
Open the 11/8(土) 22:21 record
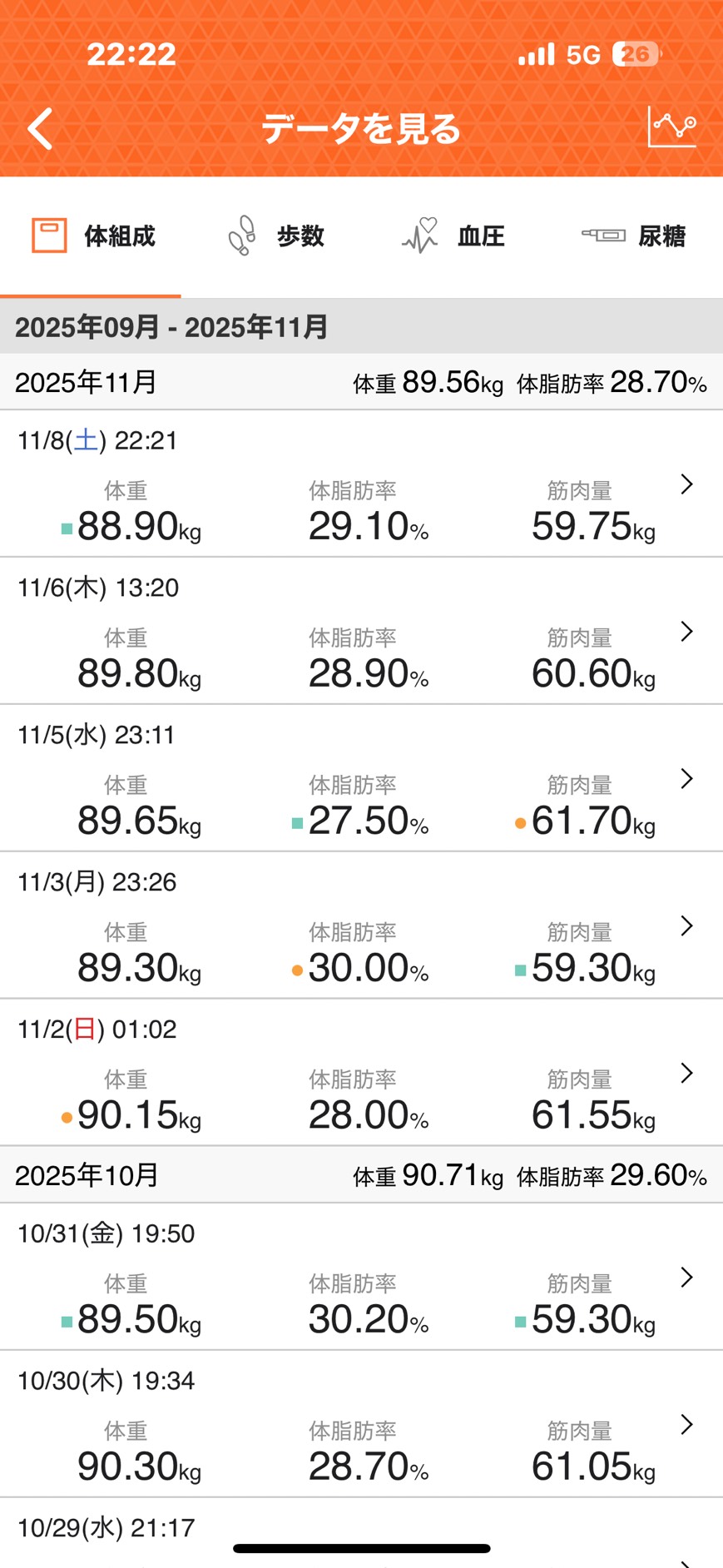(361, 484)
